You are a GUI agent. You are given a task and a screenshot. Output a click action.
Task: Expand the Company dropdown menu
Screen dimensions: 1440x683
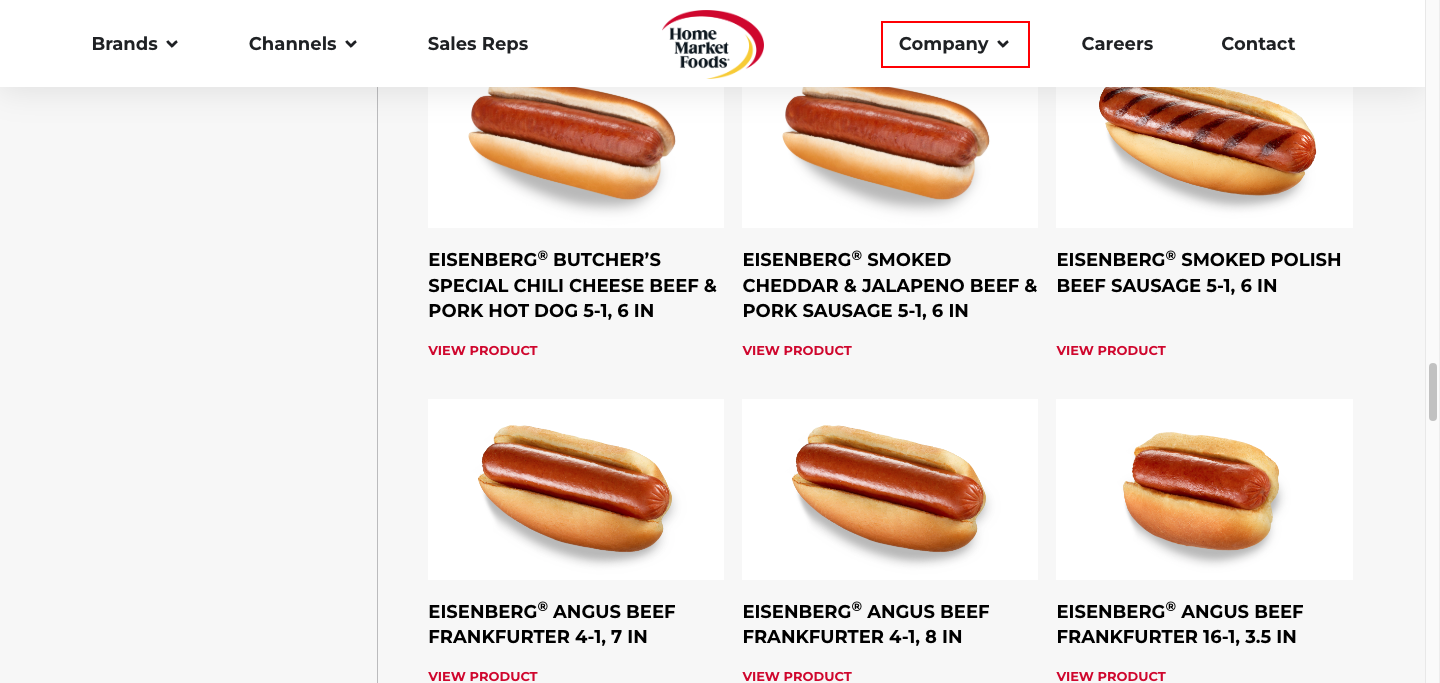954,44
